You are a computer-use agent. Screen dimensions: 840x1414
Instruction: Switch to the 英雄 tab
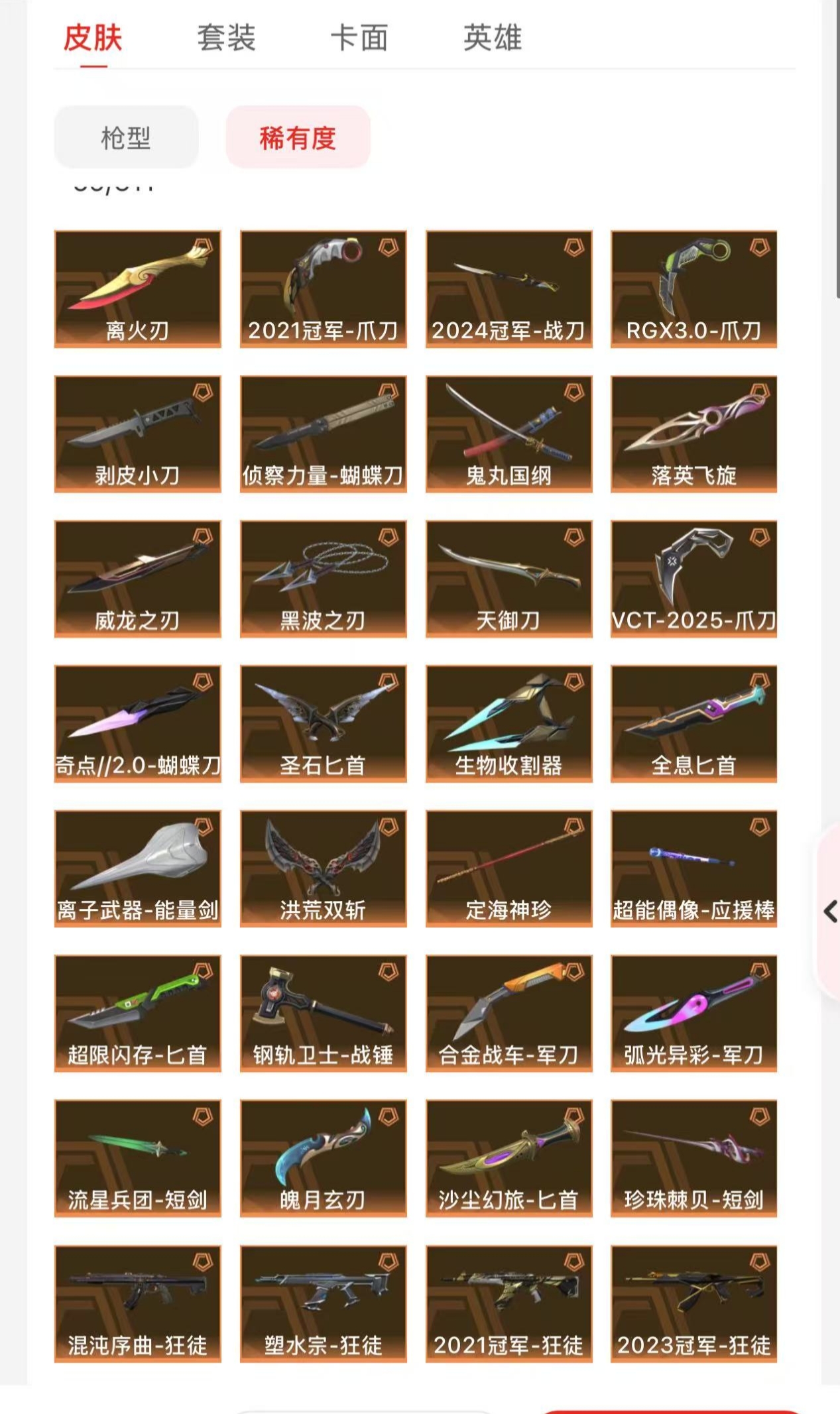coord(493,38)
